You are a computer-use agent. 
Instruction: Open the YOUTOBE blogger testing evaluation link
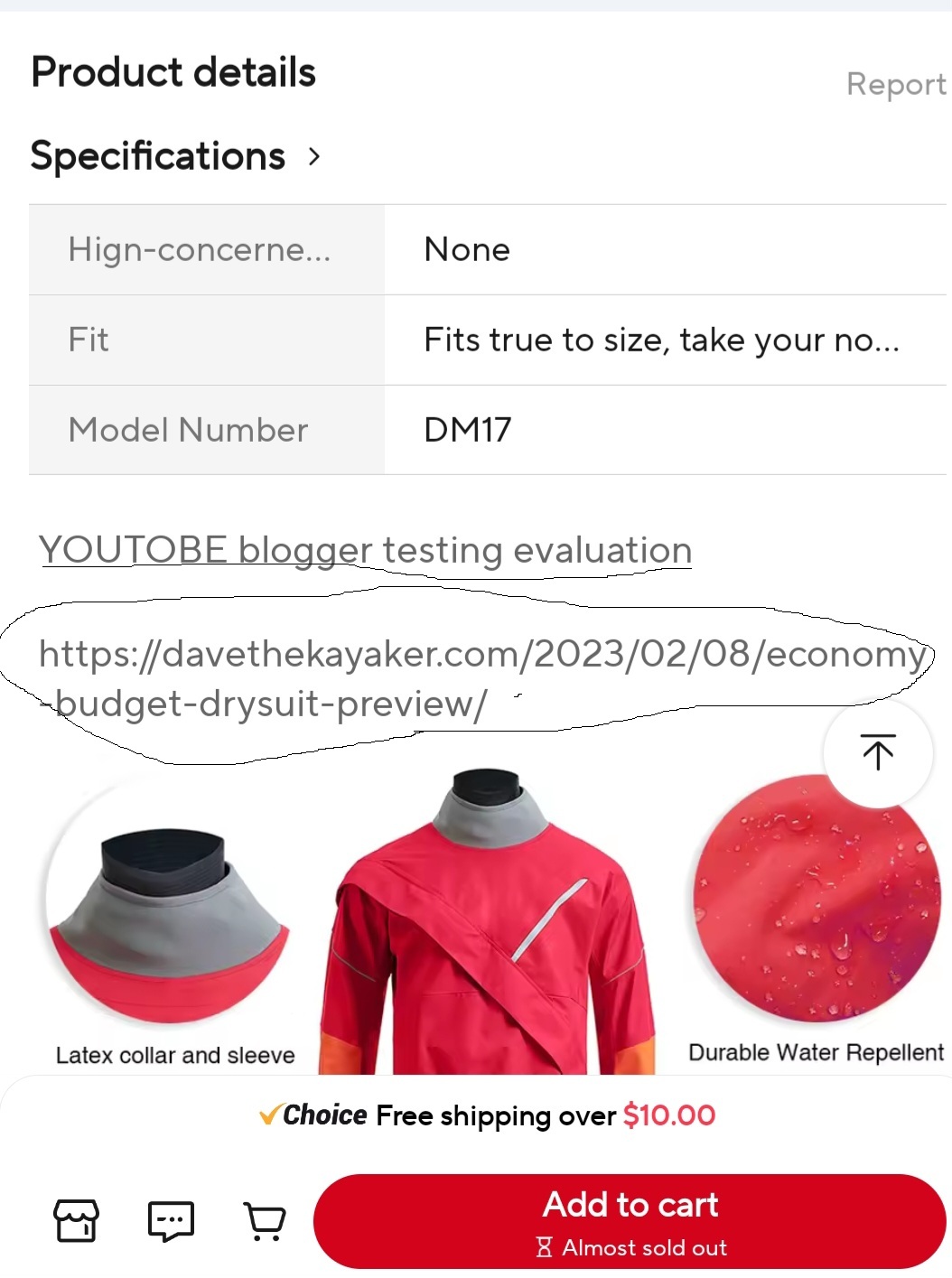coord(365,550)
